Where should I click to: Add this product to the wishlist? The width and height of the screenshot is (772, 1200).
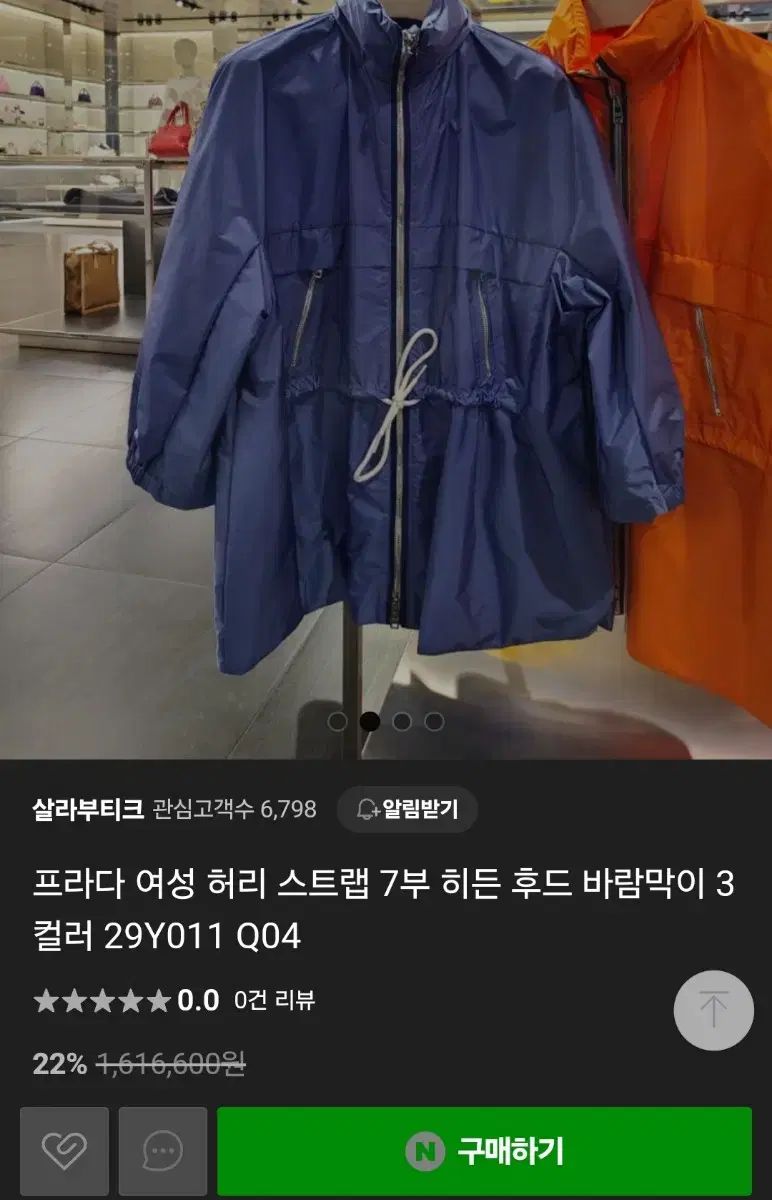pyautogui.click(x=64, y=1151)
